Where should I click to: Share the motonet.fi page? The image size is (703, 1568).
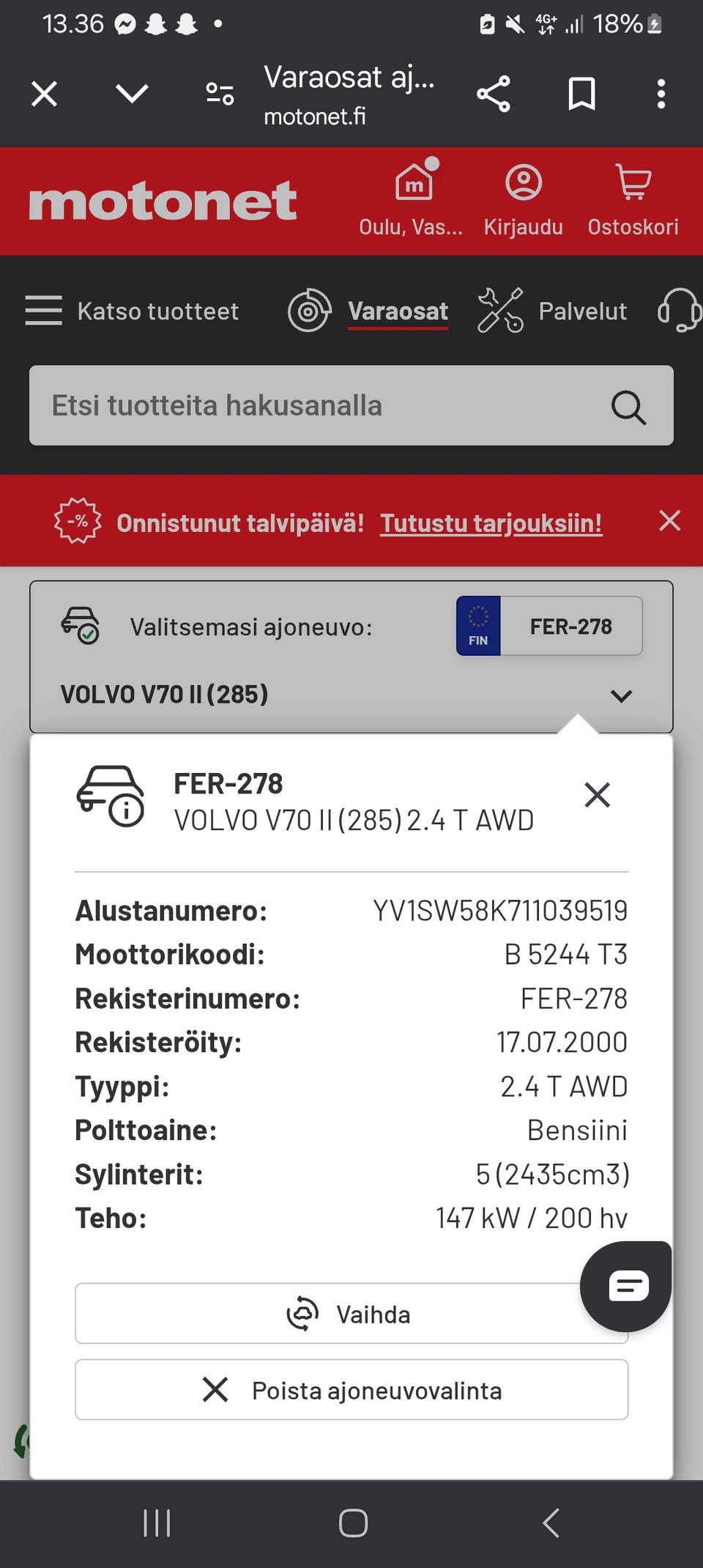tap(494, 94)
